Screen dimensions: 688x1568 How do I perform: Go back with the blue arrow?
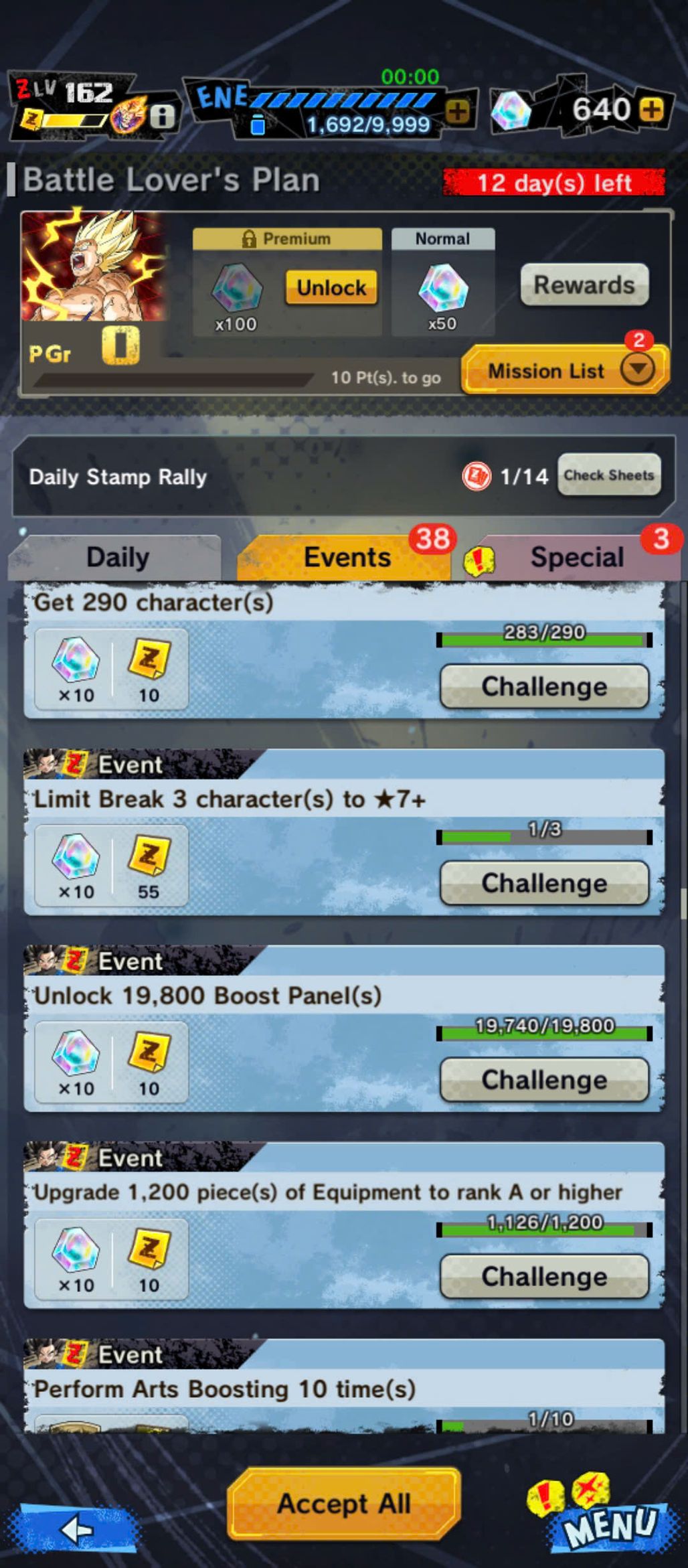pyautogui.click(x=77, y=1529)
